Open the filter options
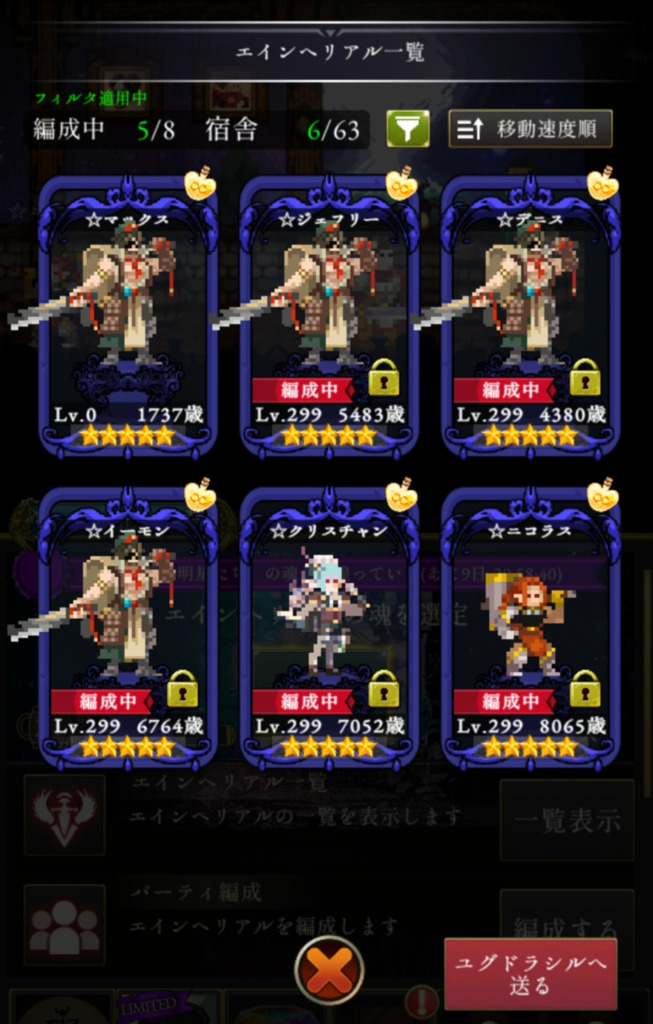 [x=408, y=129]
